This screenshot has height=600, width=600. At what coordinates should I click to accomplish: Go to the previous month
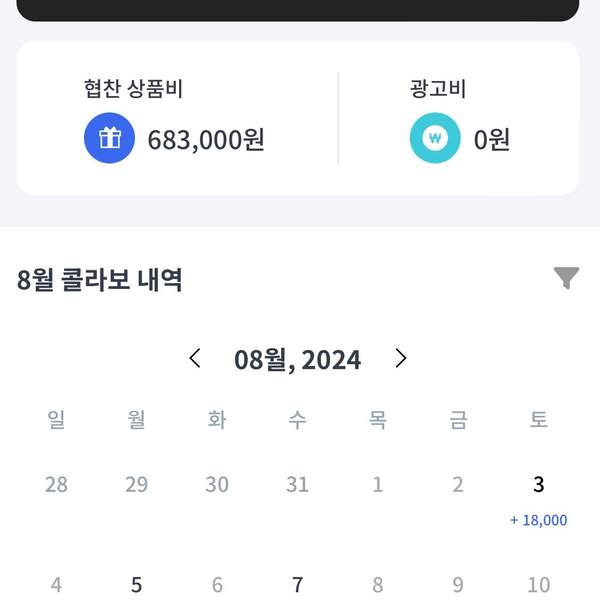point(195,358)
